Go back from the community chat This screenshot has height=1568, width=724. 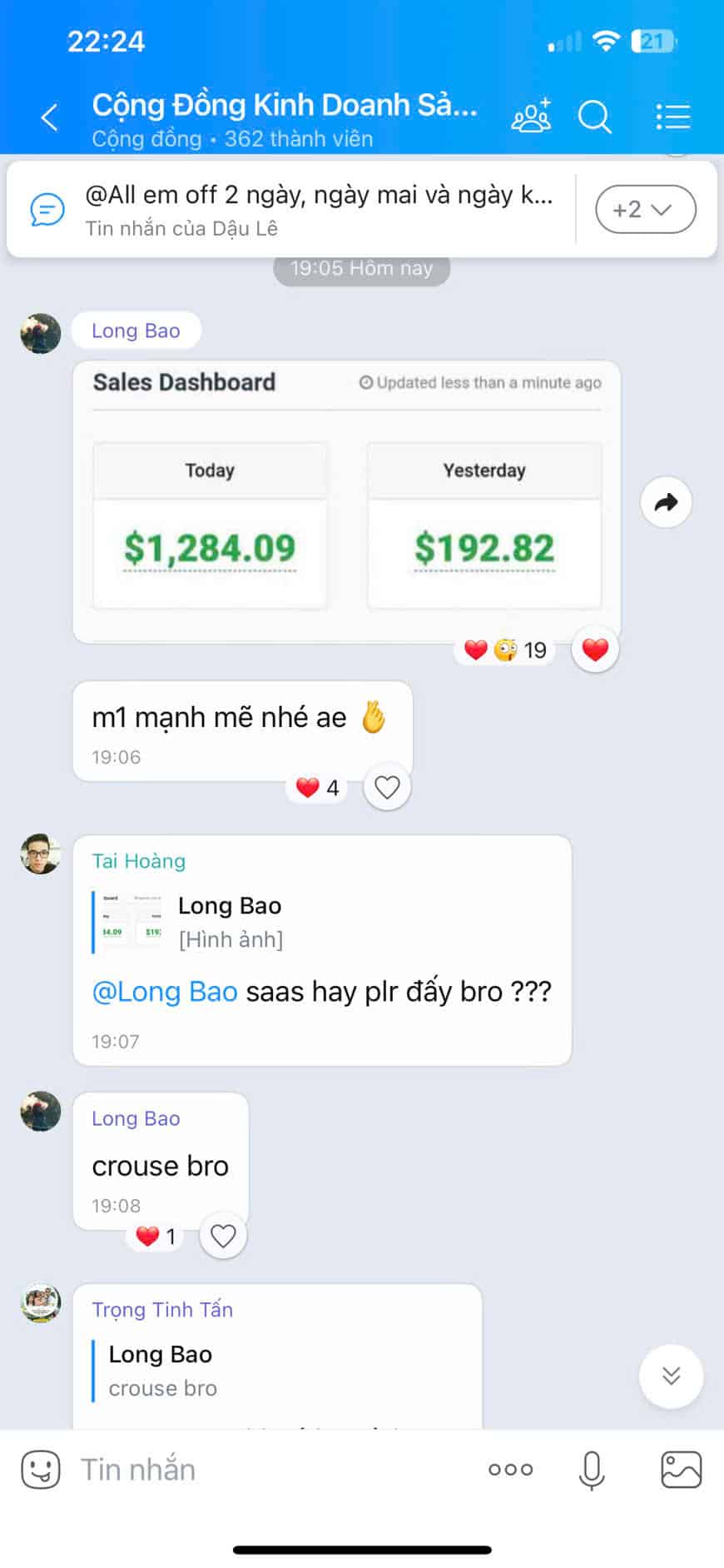pyautogui.click(x=50, y=117)
